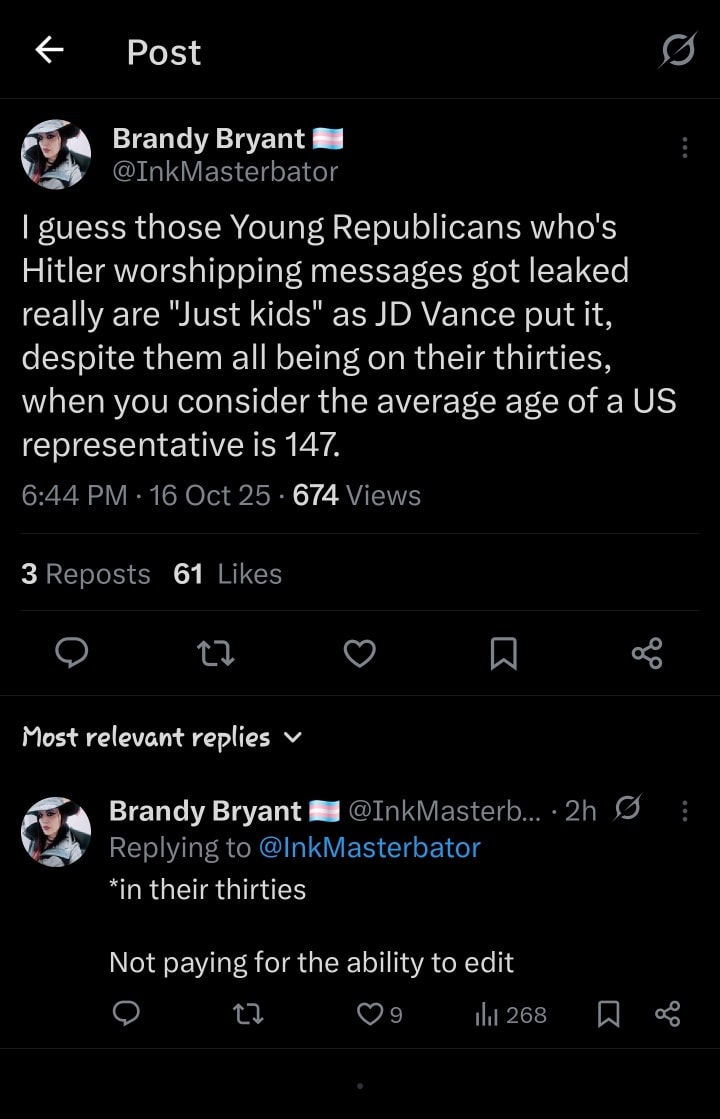Like the main post
The width and height of the screenshot is (720, 1119).
(359, 653)
